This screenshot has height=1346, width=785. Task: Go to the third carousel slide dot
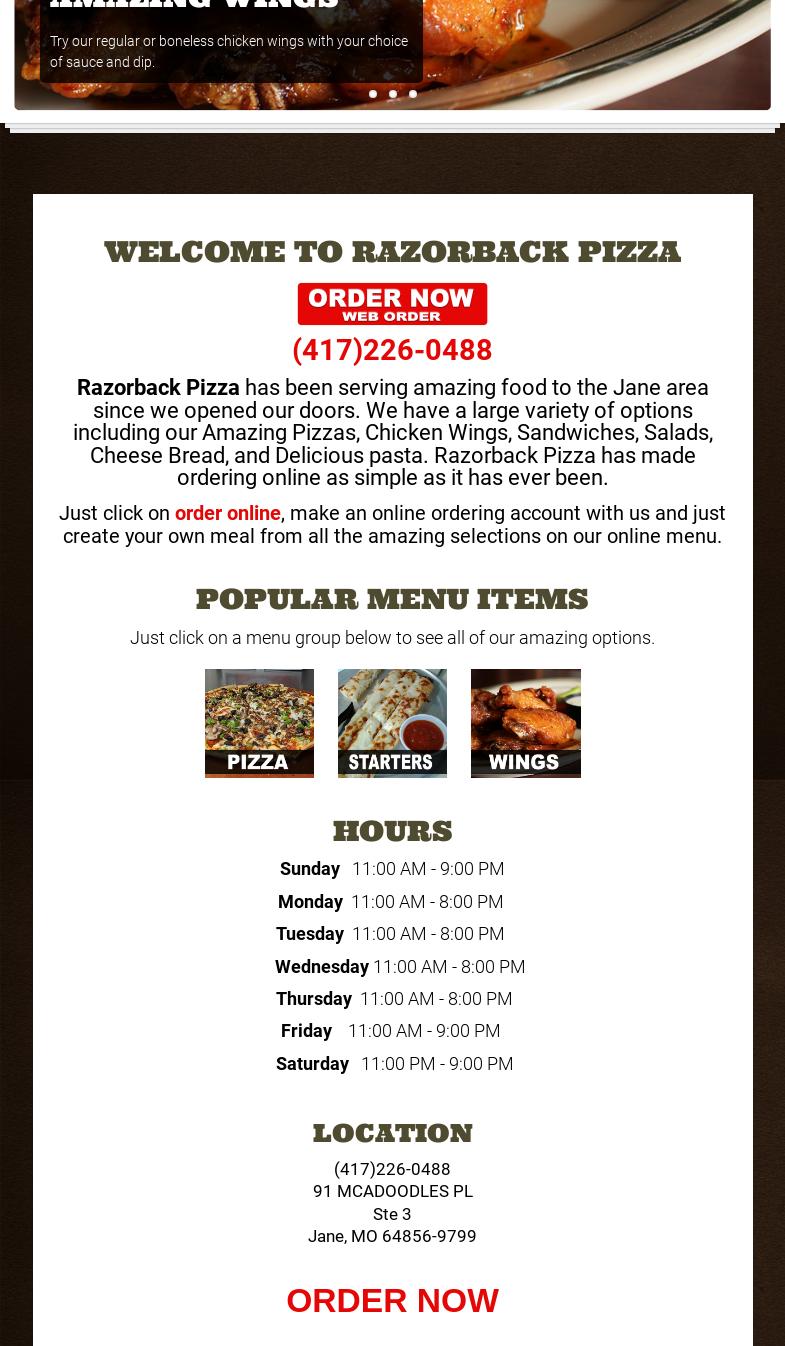click(413, 94)
